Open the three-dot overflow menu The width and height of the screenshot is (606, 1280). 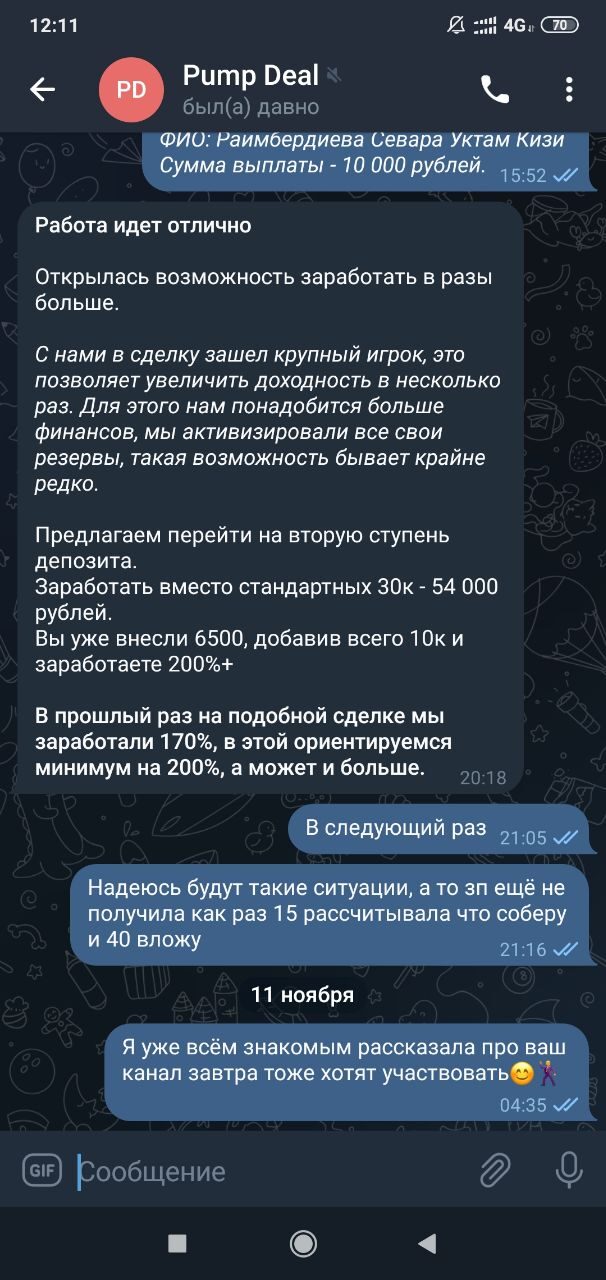coord(569,90)
